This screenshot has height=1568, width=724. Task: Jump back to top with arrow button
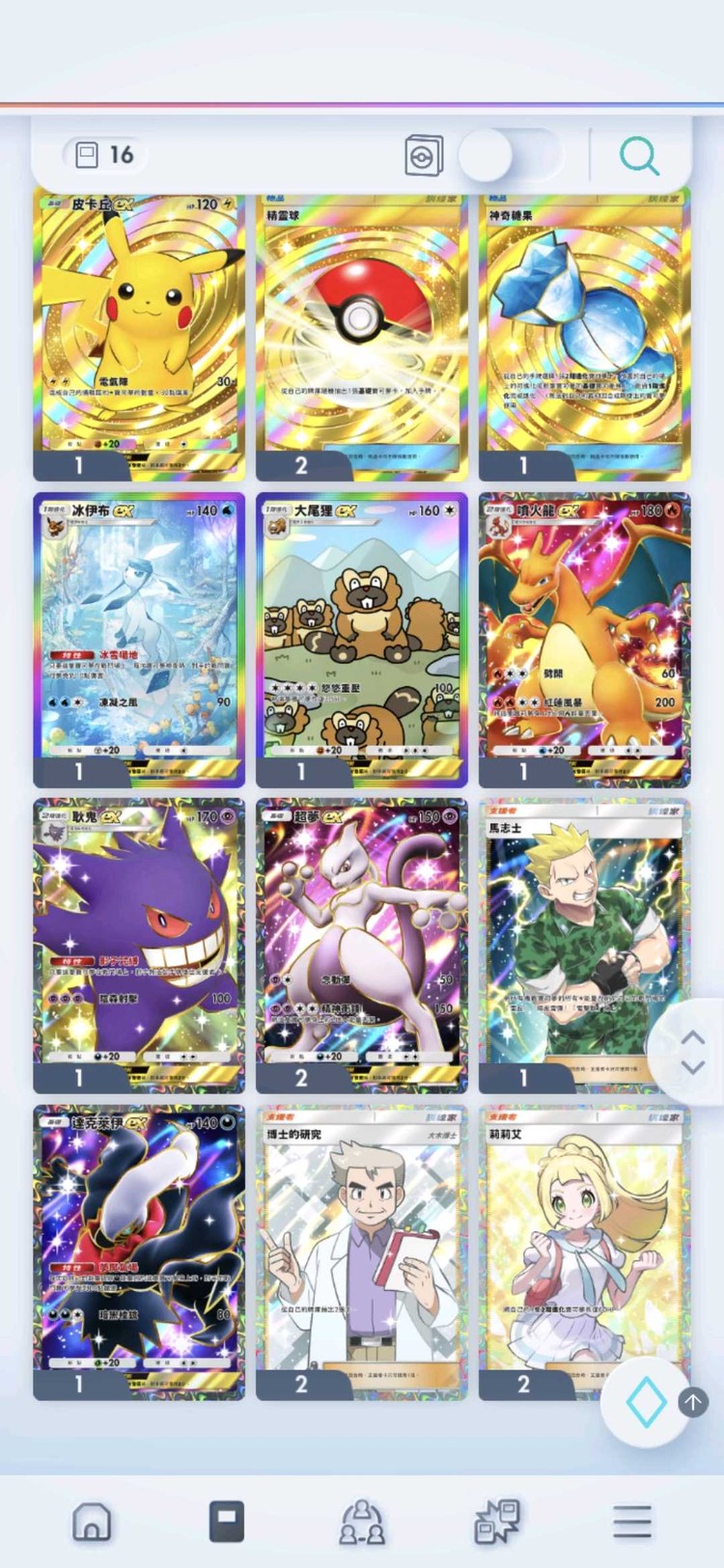click(693, 1401)
